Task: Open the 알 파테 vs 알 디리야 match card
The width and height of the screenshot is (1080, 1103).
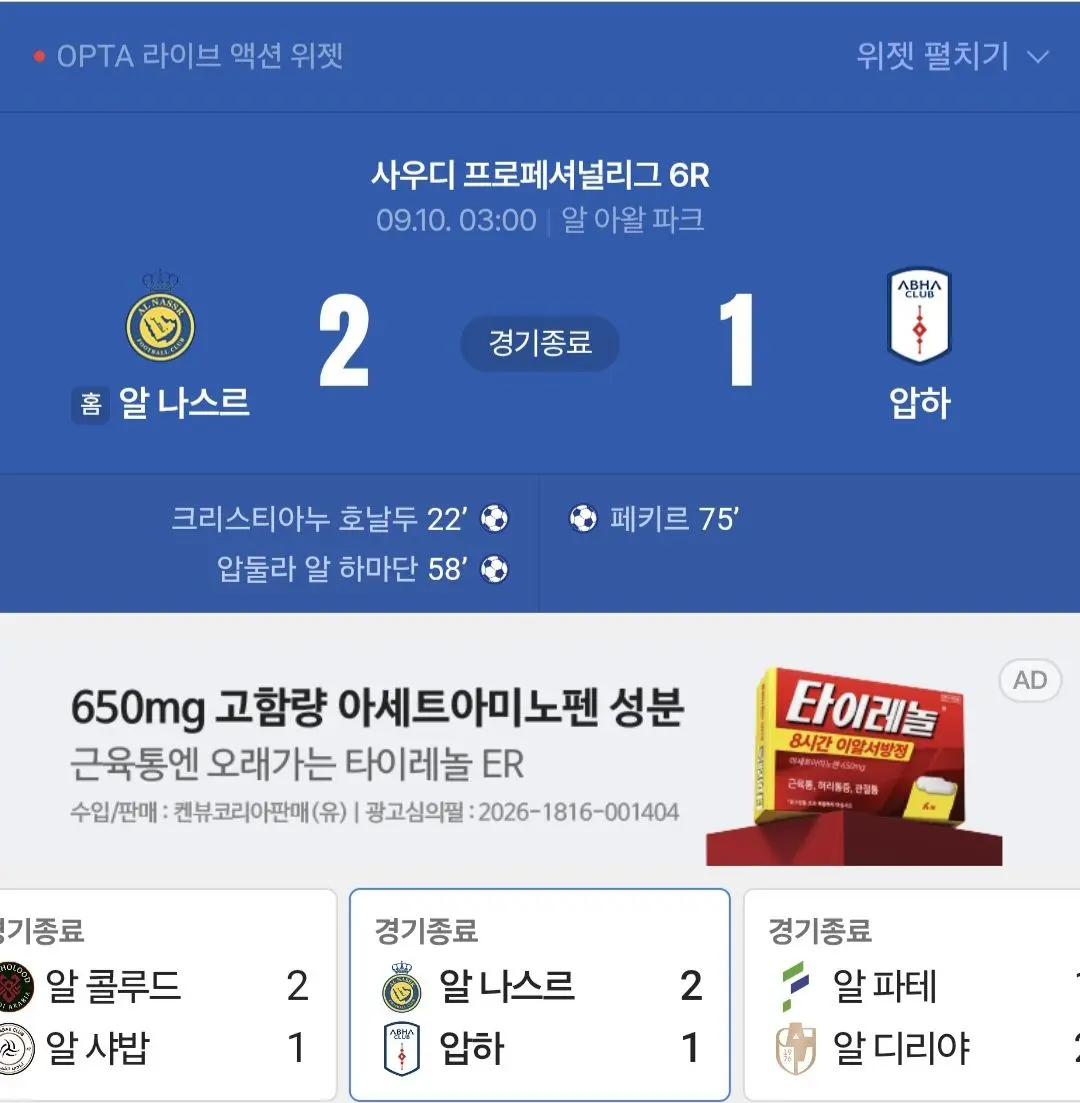Action: [x=912, y=995]
